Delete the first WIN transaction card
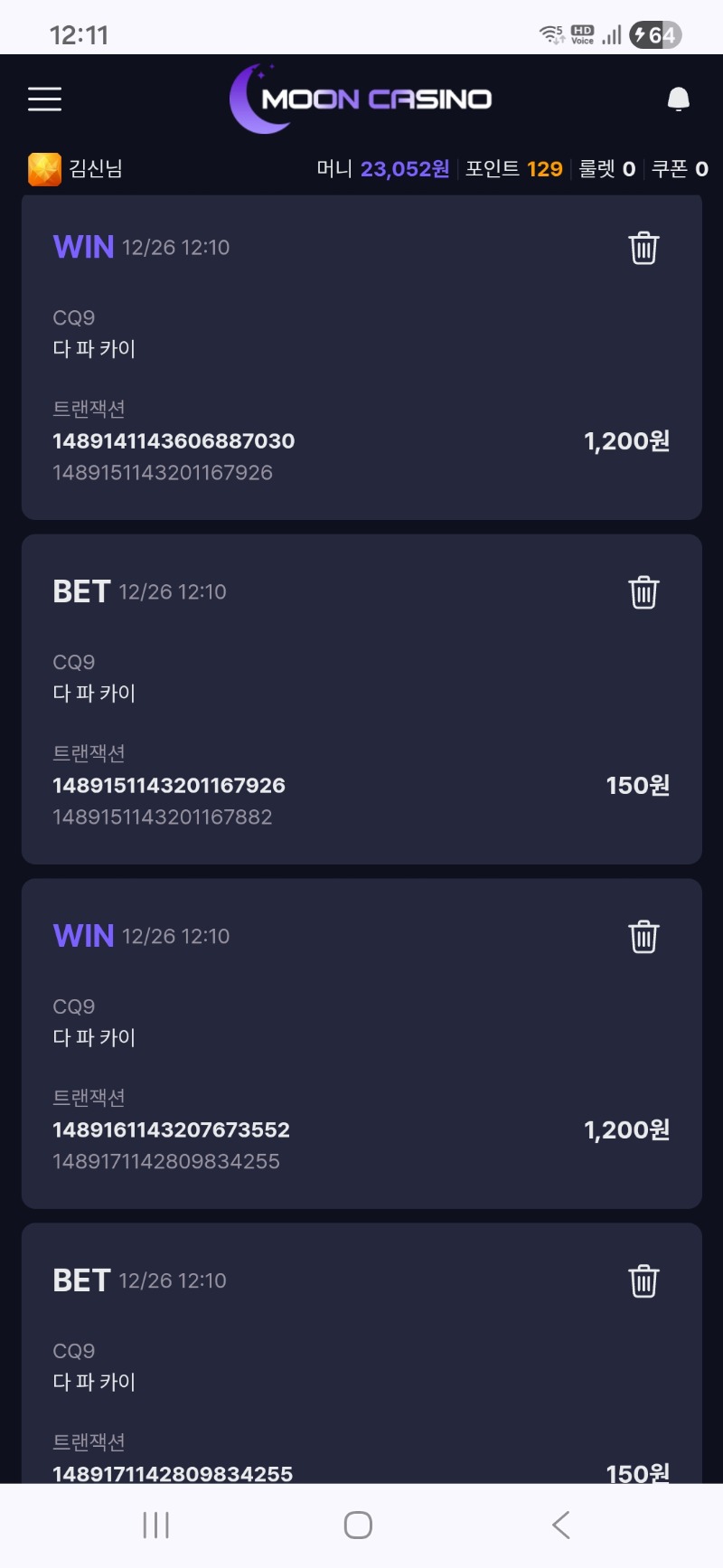723x1568 pixels. (643, 246)
